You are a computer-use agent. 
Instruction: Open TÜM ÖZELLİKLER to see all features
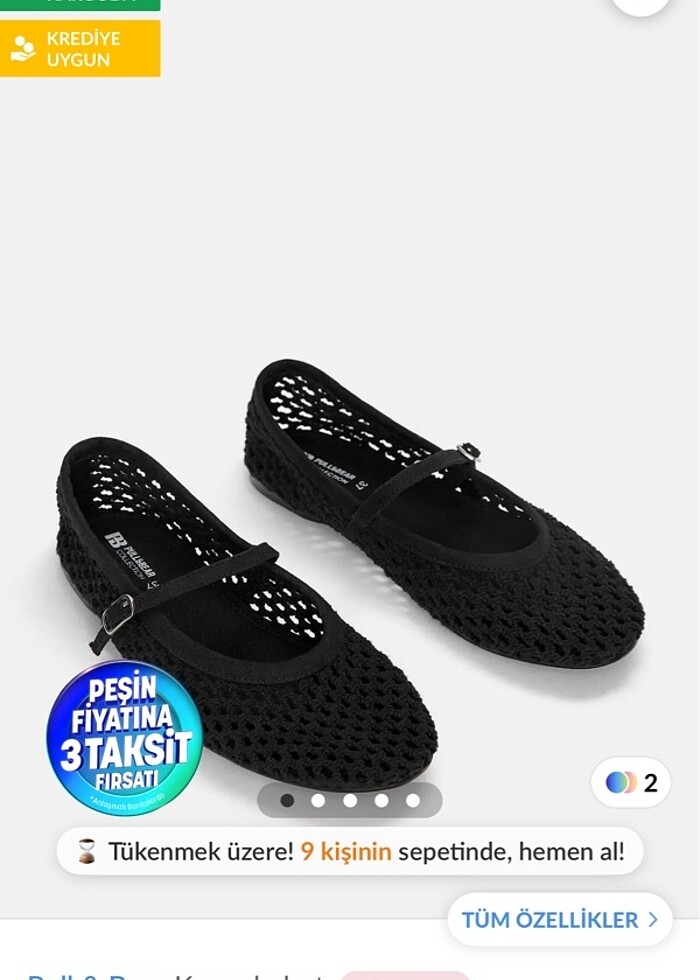coord(559,920)
